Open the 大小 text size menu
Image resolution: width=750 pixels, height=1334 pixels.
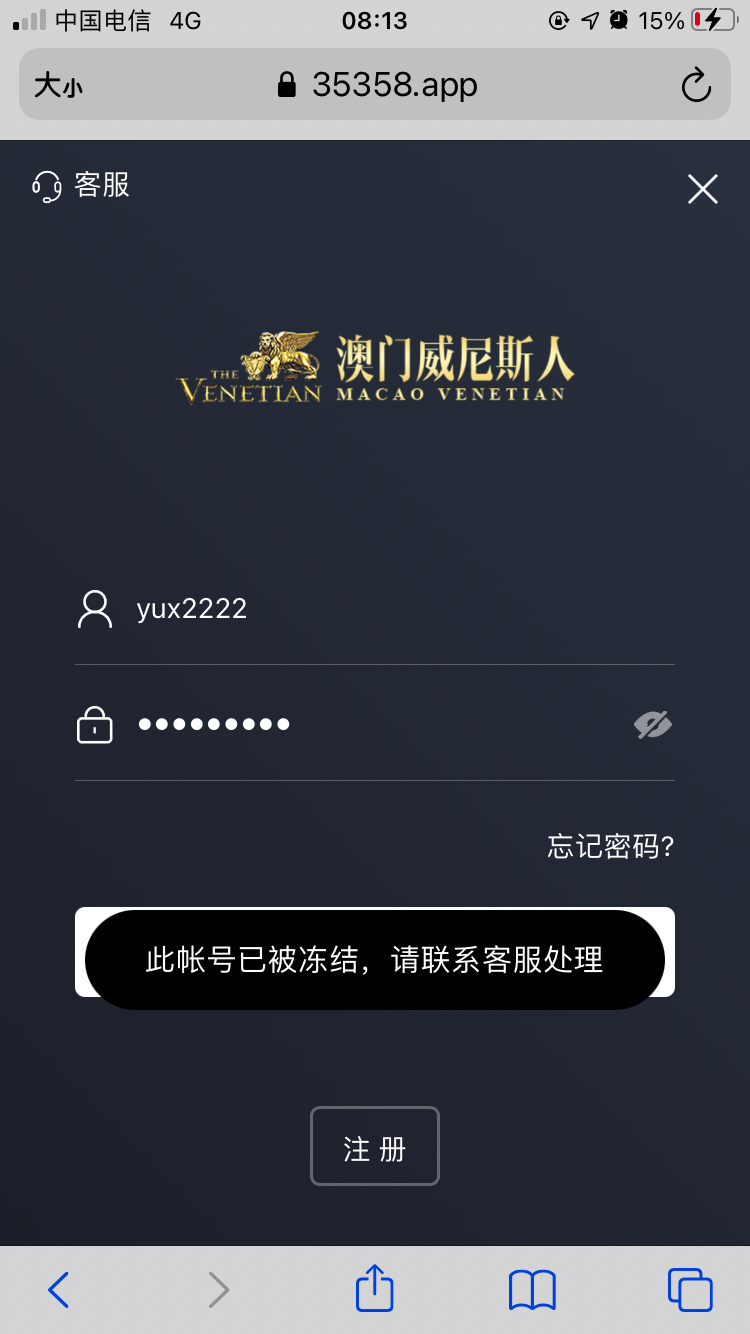click(58, 86)
